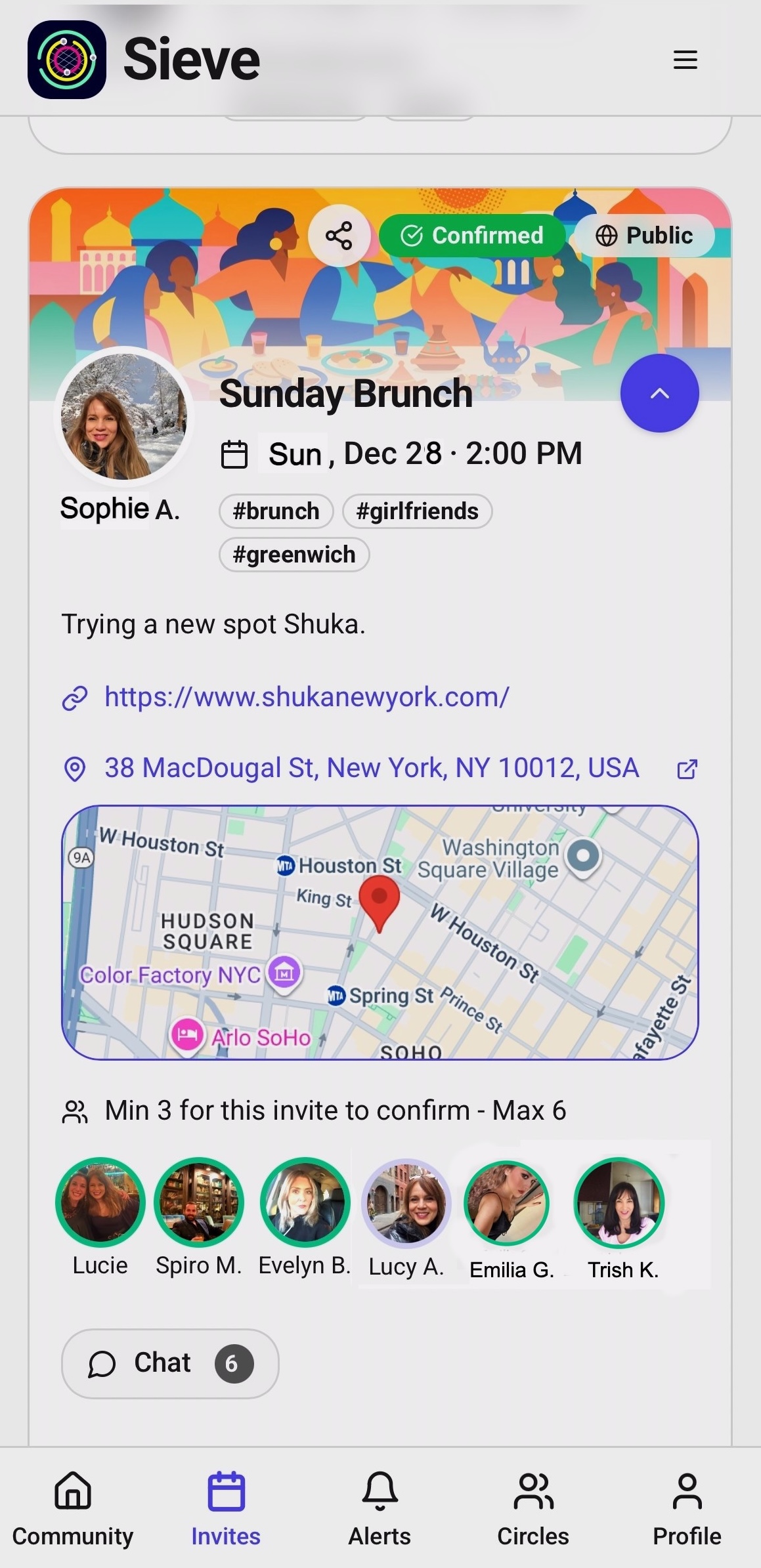Open the hamburger menu
The height and width of the screenshot is (1568, 761).
(x=685, y=59)
